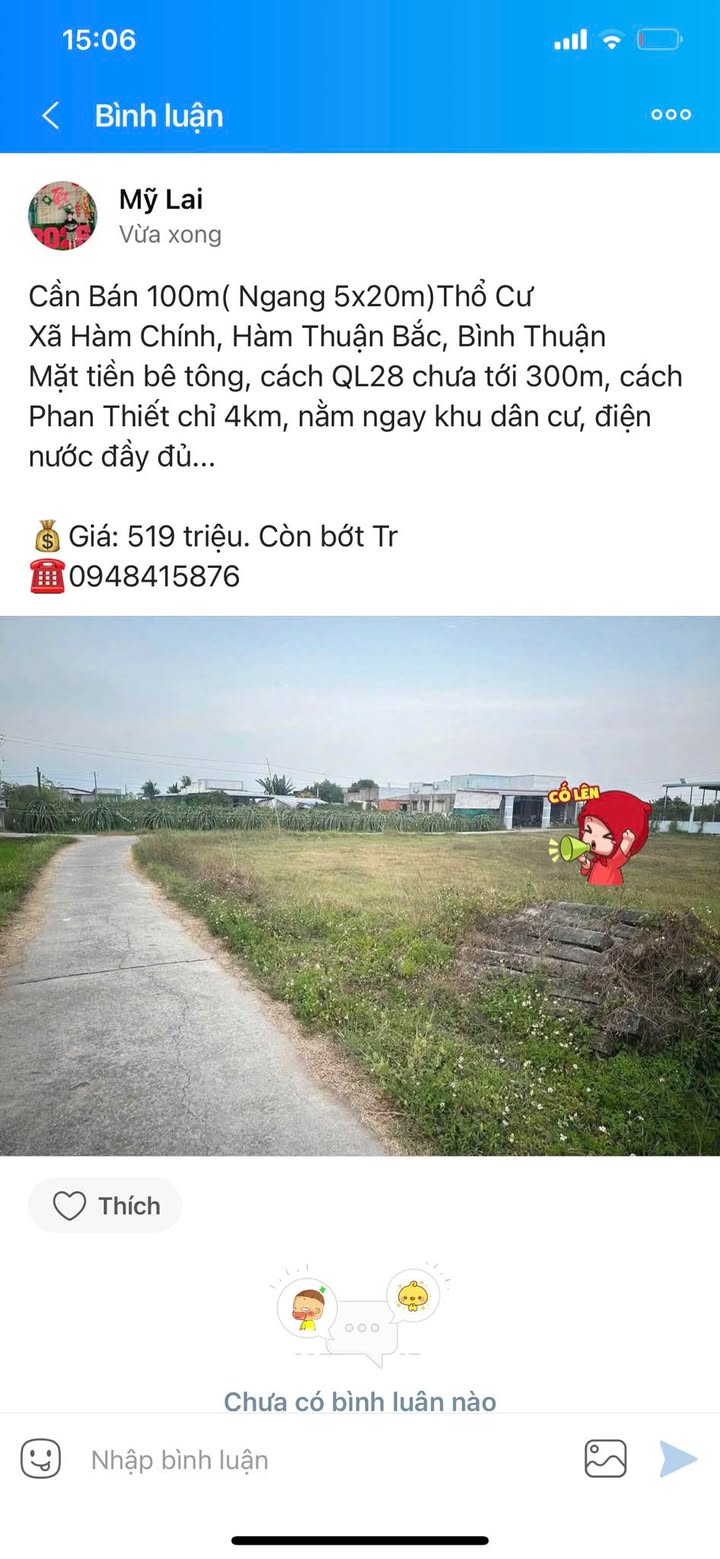This screenshot has height=1559, width=720.
Task: Open the three-dot overflow menu
Action: coord(670,115)
